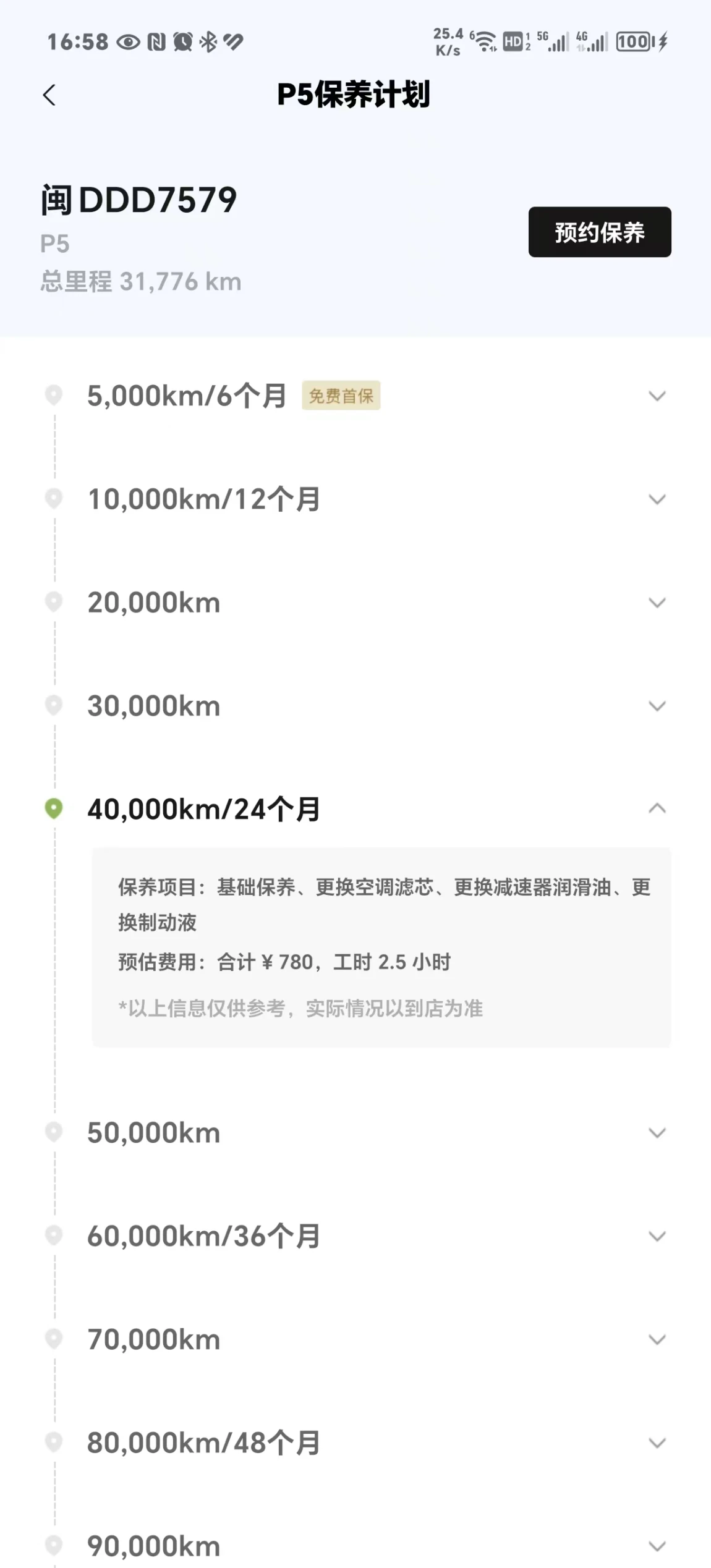Show details for 50,000km
711x1568 pixels.
pos(355,1132)
